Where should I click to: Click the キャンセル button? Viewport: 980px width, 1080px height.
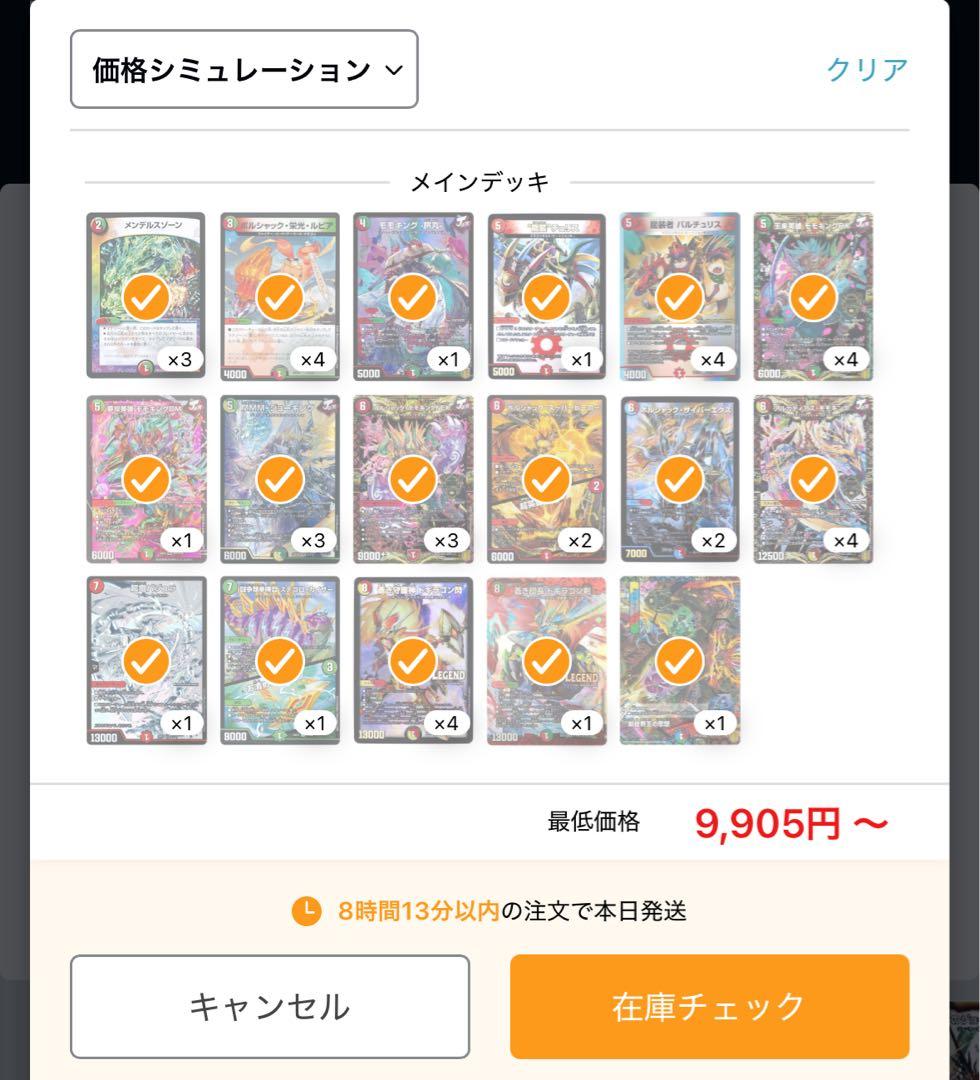(270, 1006)
